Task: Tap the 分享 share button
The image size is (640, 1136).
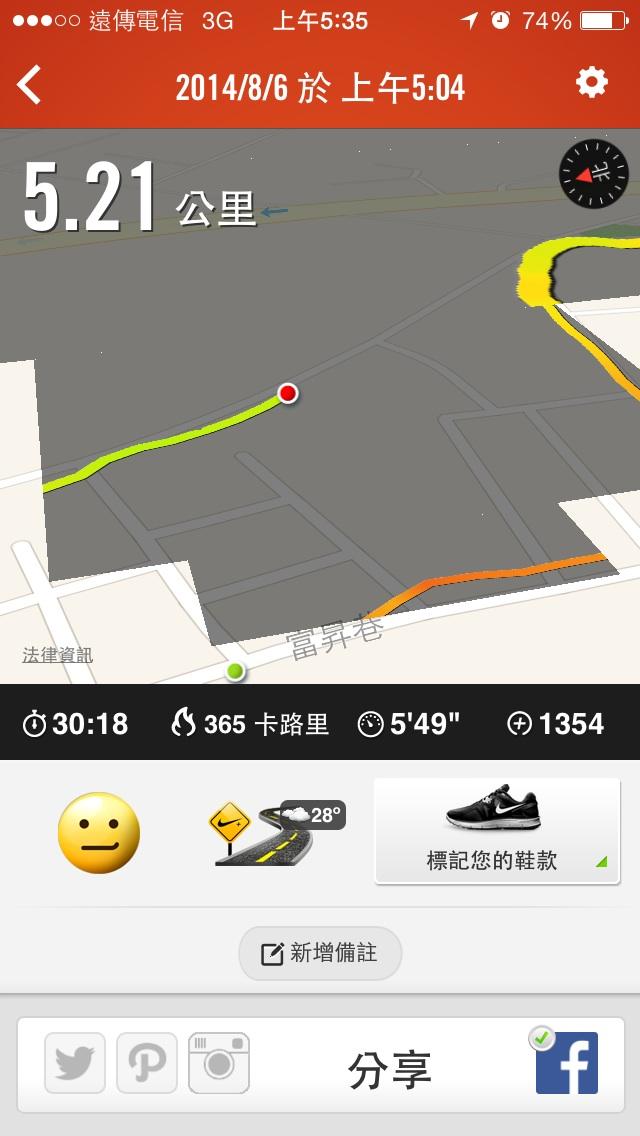Action: pyautogui.click(x=389, y=1070)
